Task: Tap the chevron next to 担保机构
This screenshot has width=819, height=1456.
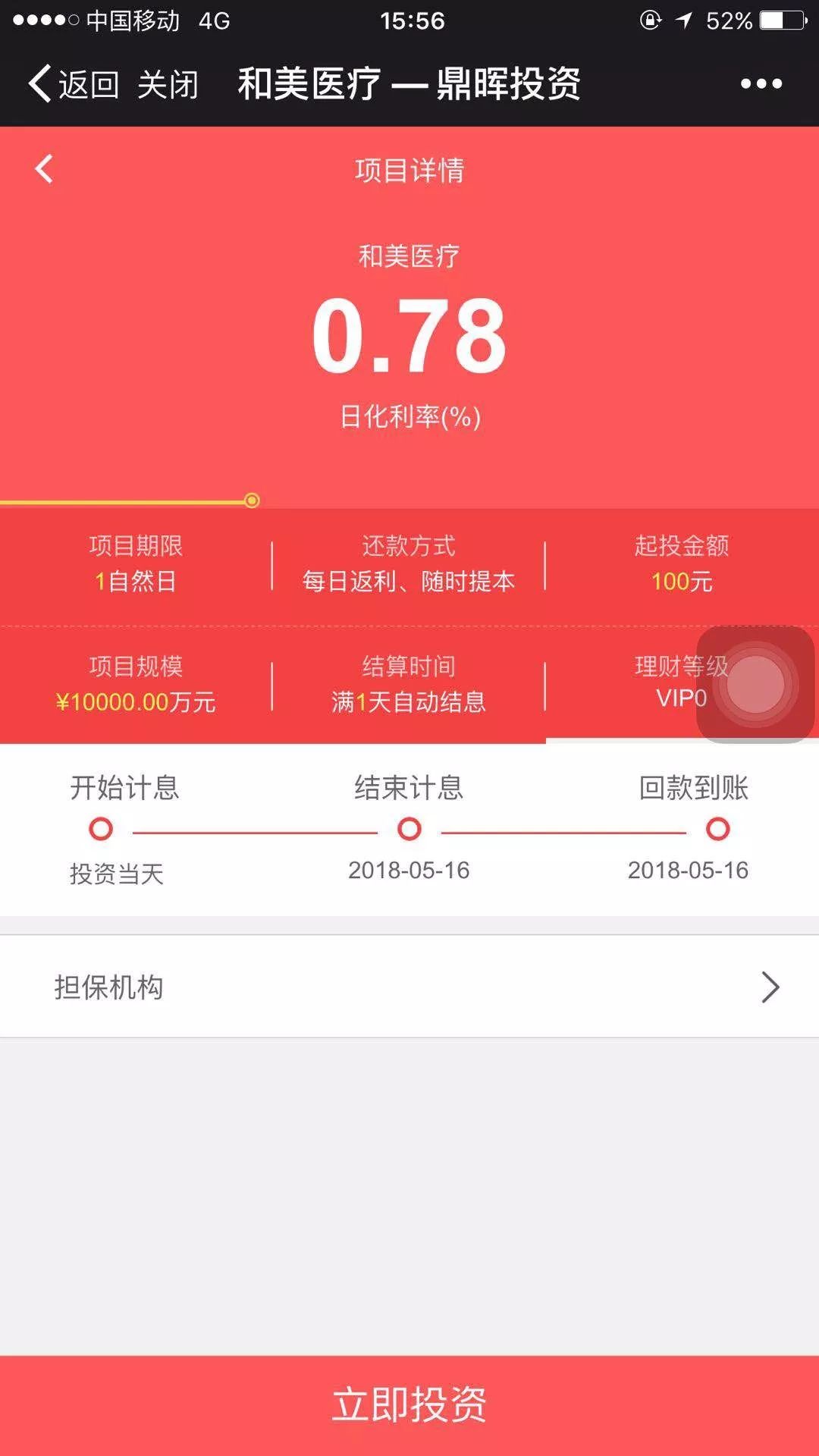Action: [771, 987]
